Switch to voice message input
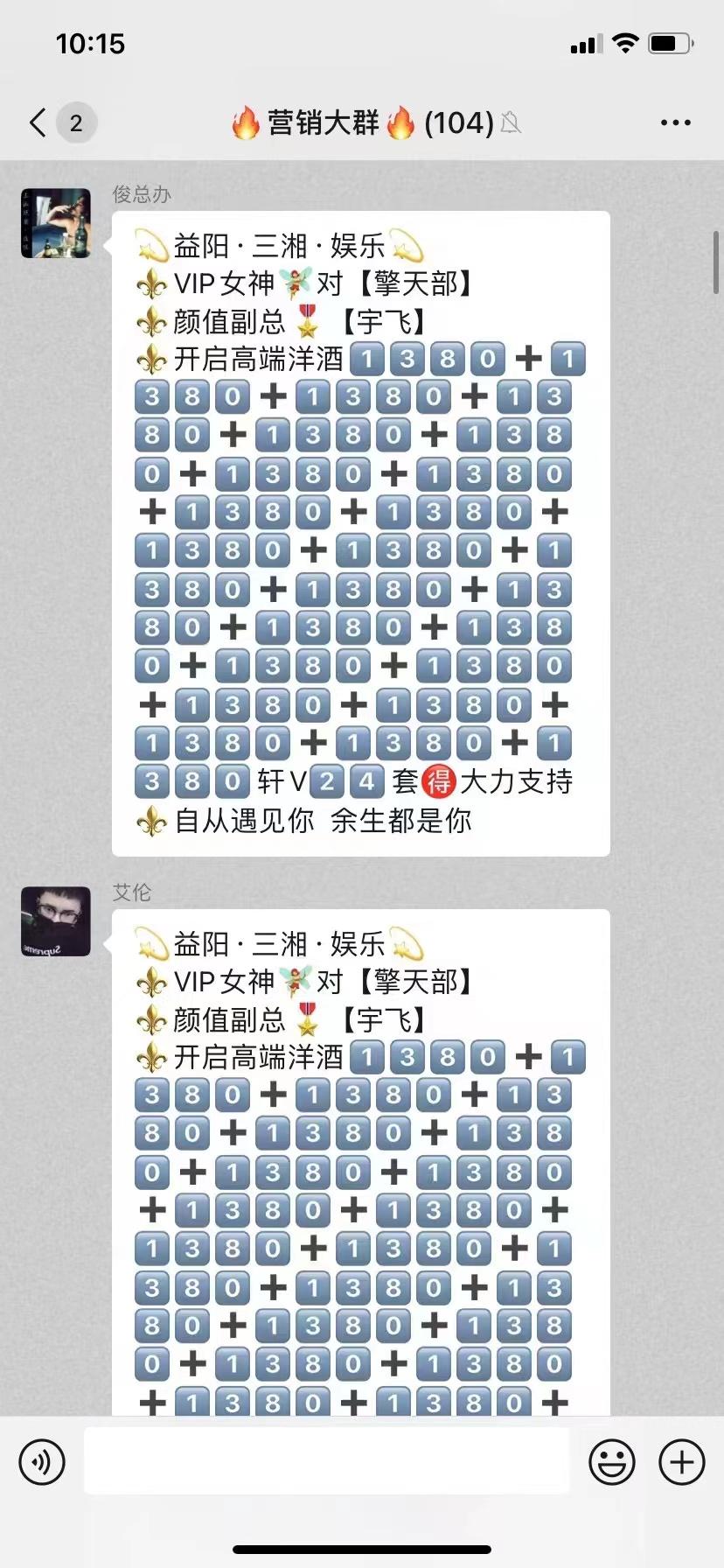724x1568 pixels. (42, 1461)
